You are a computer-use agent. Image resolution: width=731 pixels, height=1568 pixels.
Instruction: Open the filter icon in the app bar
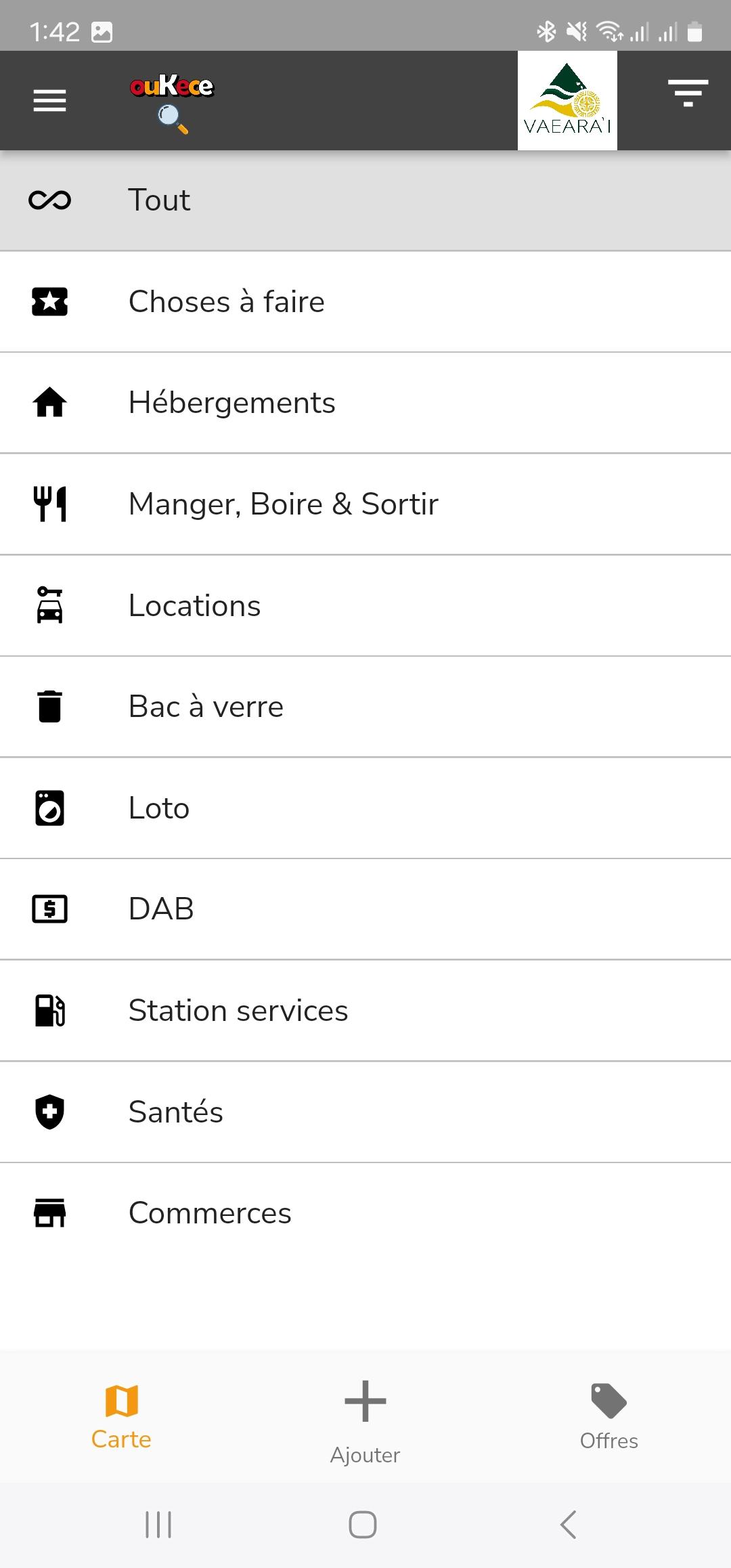[x=688, y=93]
